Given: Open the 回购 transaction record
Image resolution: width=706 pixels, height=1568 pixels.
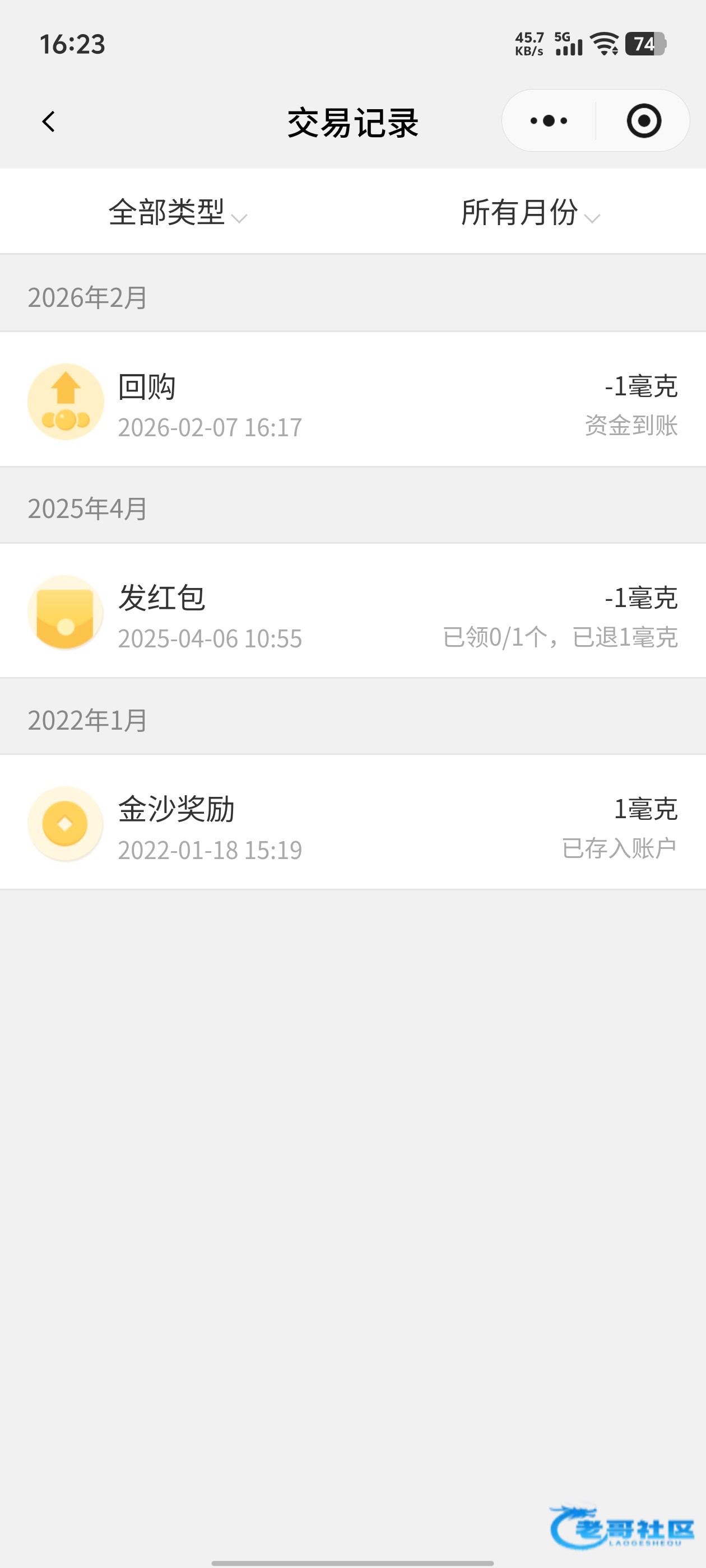Looking at the screenshot, I should coord(352,400).
